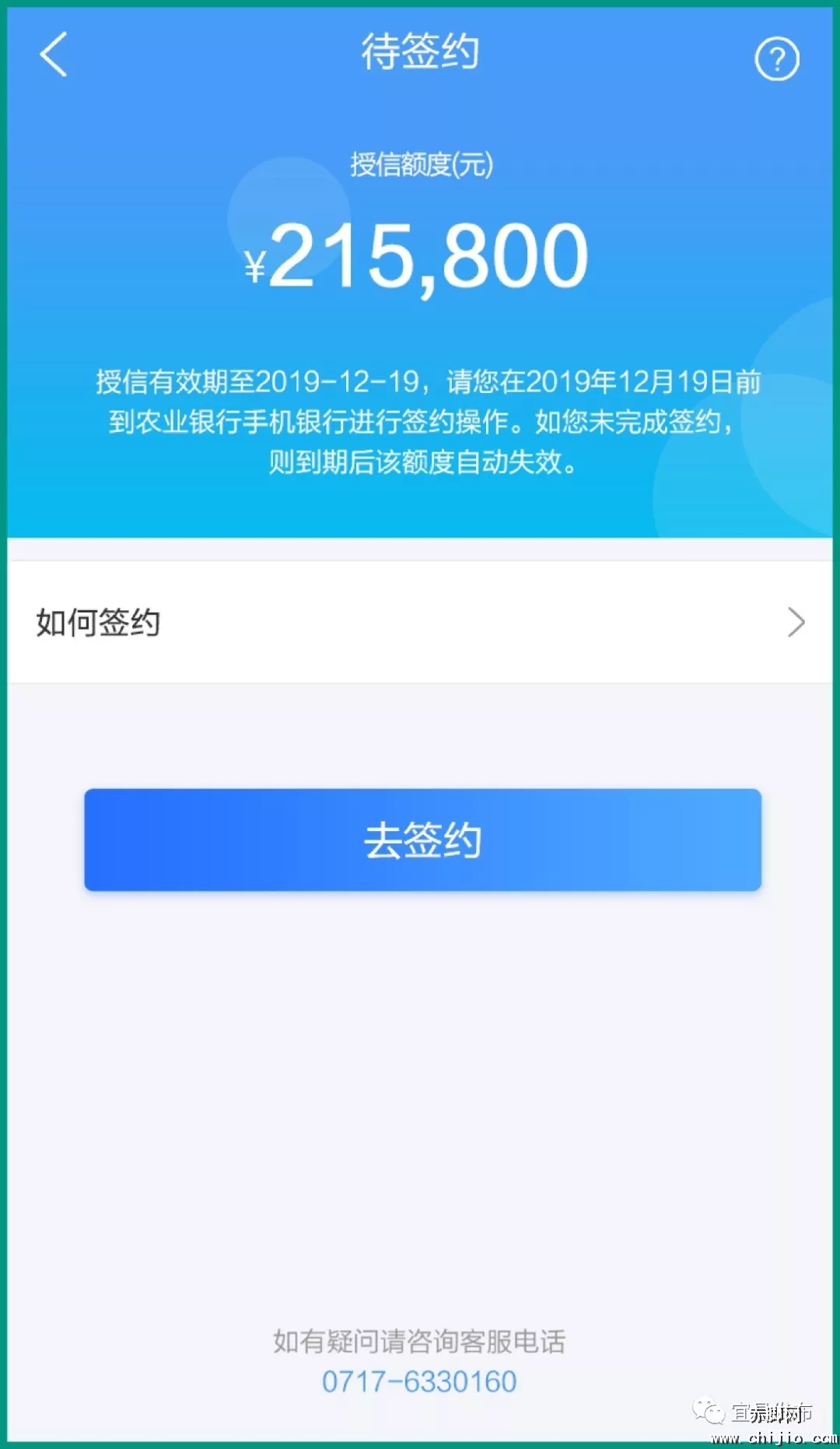Open the help question mark icon

coord(776,58)
